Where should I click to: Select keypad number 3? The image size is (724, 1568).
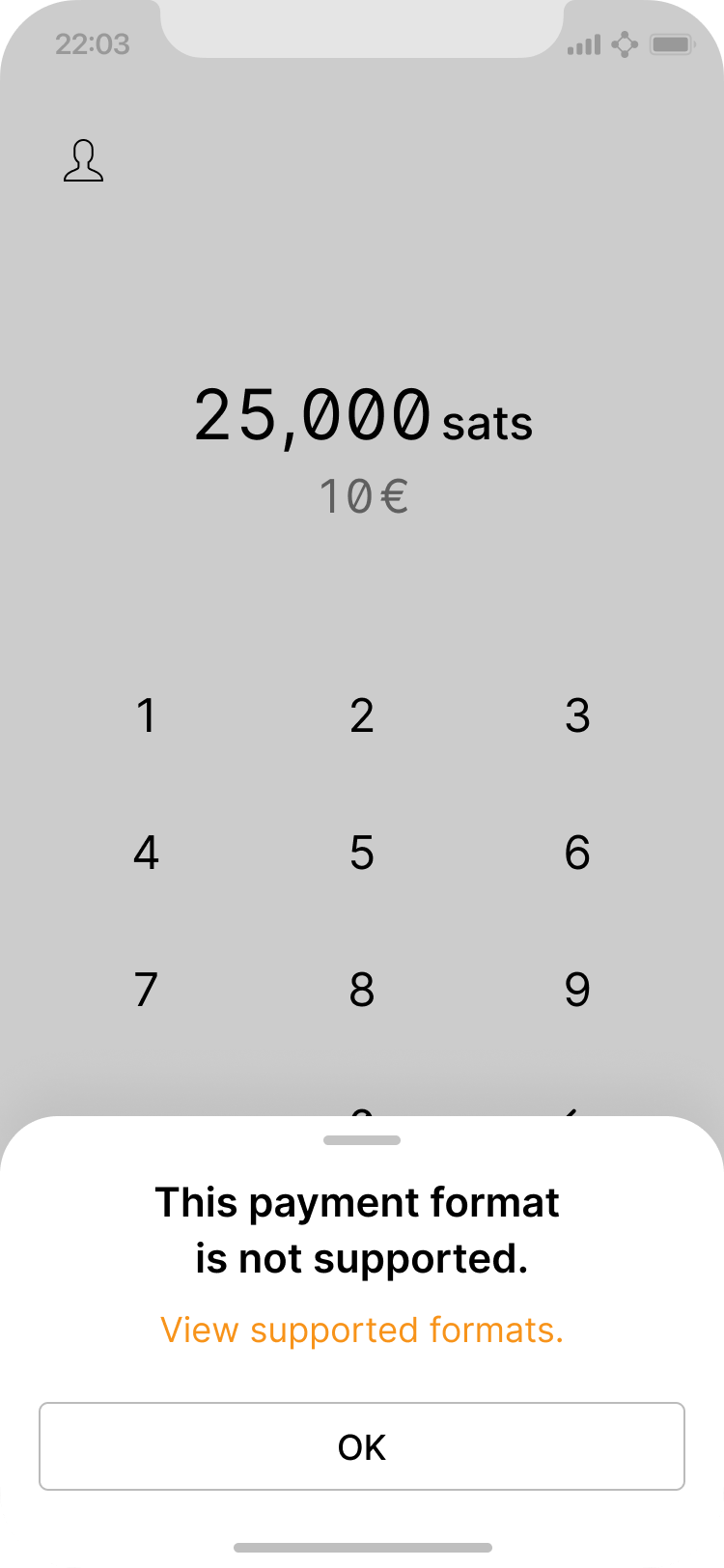[577, 715]
